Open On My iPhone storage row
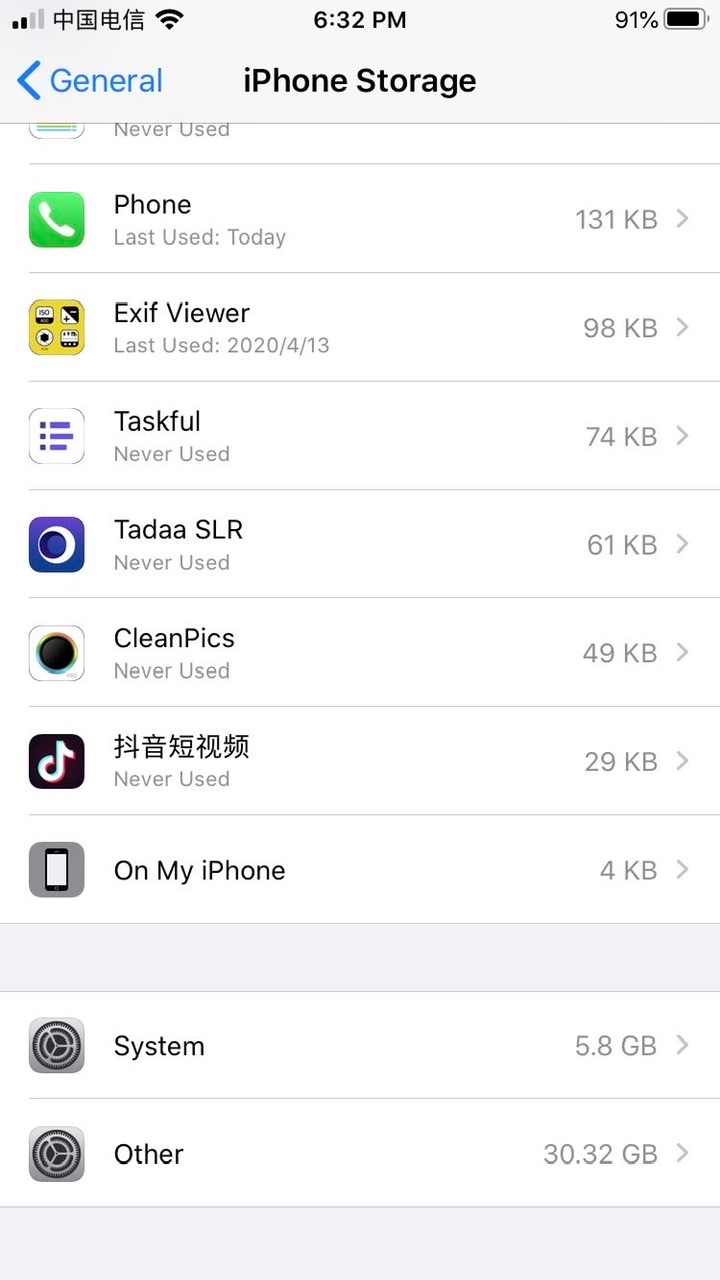Screen dimensions: 720x1280 tap(360, 870)
